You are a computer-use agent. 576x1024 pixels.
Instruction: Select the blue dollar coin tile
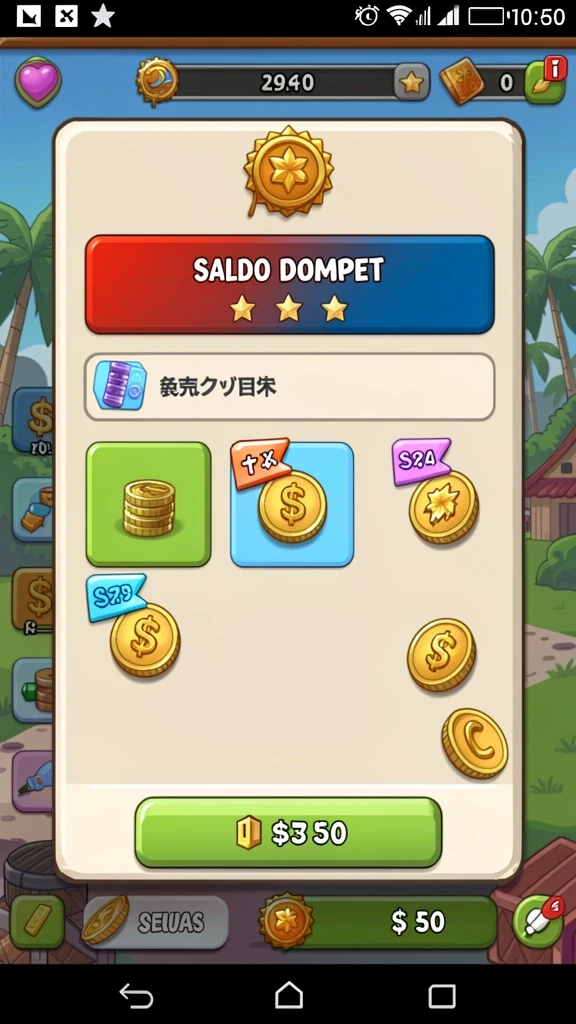pyautogui.click(x=292, y=504)
